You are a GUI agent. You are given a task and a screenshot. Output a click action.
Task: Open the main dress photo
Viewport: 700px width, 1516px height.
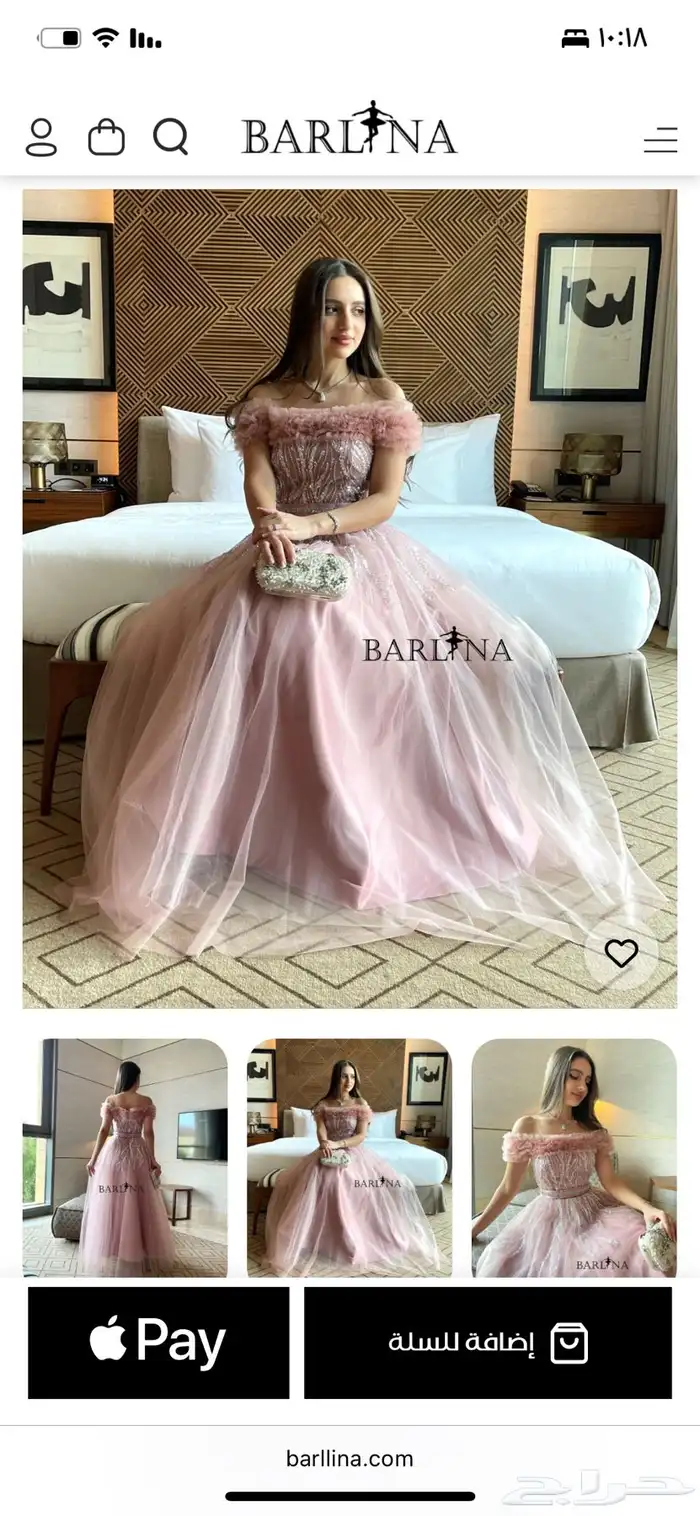click(x=349, y=598)
